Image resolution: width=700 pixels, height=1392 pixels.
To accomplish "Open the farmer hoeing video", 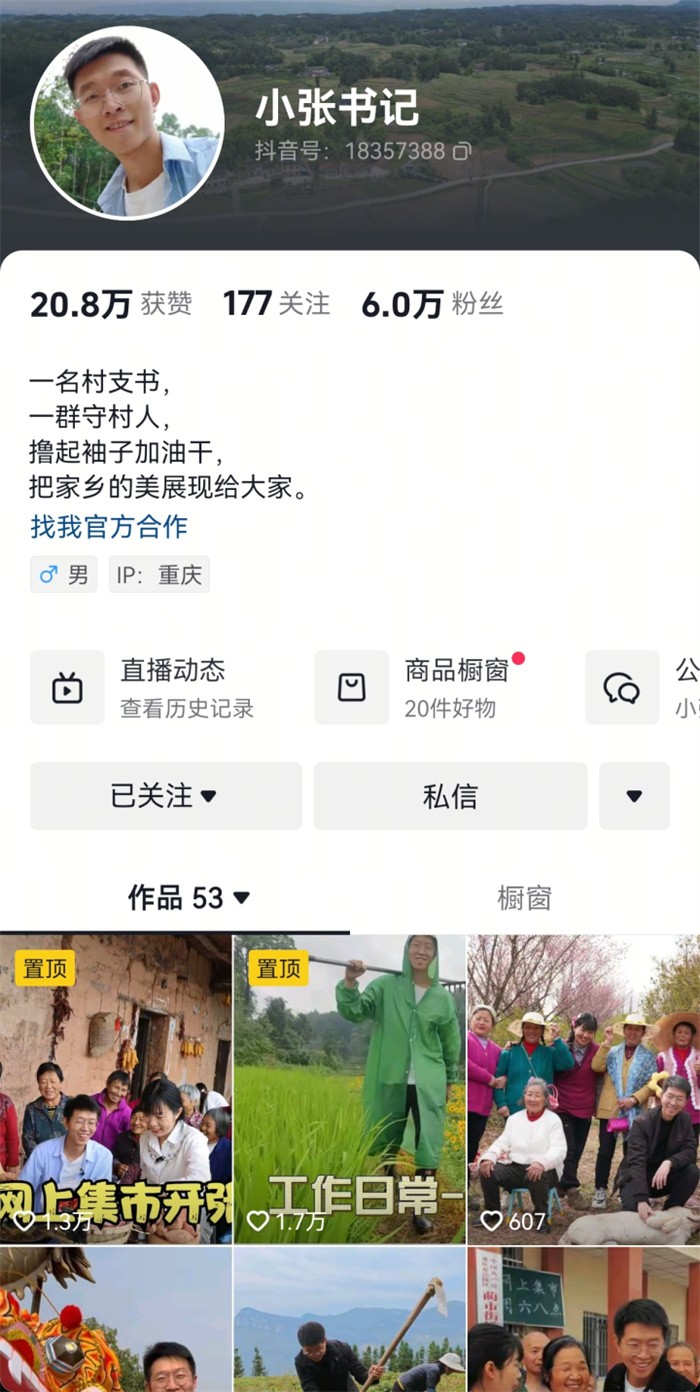I will pyautogui.click(x=349, y=1320).
